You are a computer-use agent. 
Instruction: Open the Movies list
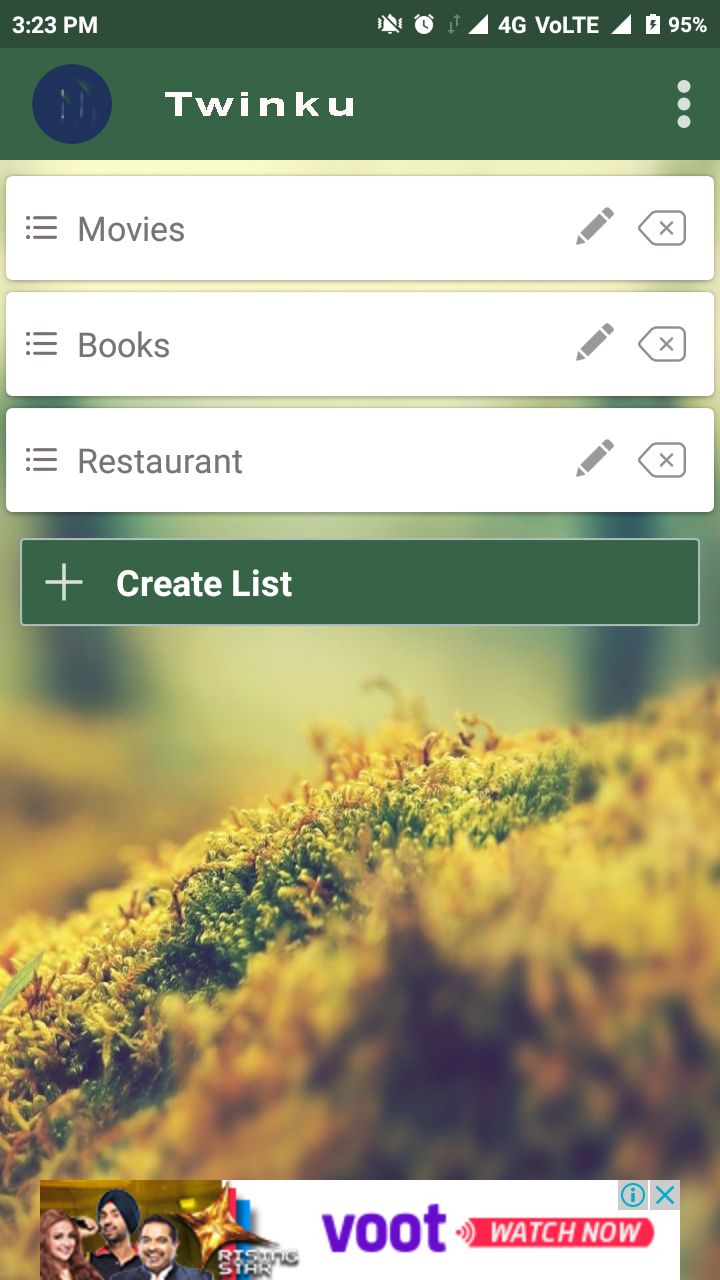(x=131, y=229)
